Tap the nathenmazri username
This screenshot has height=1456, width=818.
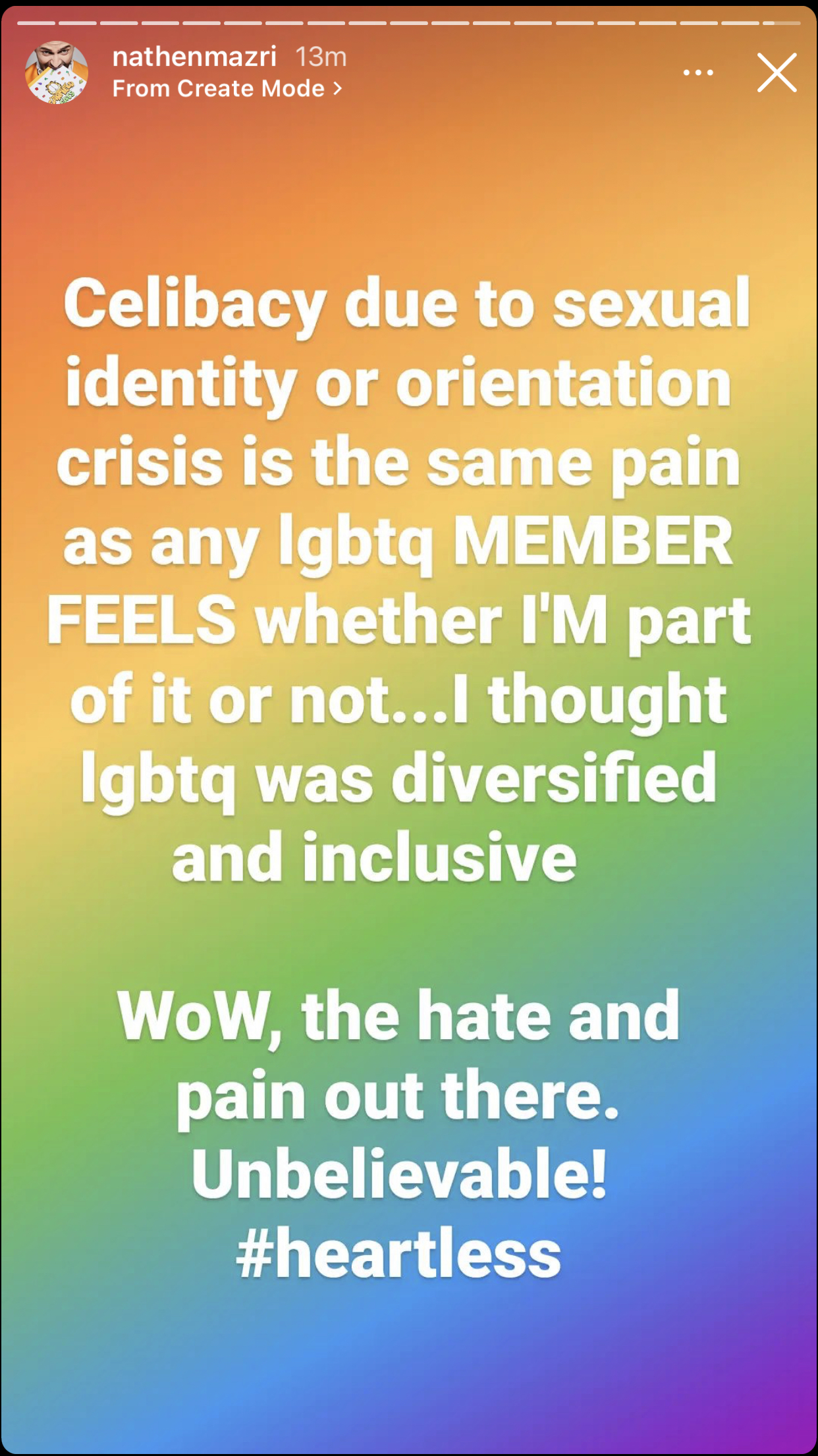[x=194, y=57]
